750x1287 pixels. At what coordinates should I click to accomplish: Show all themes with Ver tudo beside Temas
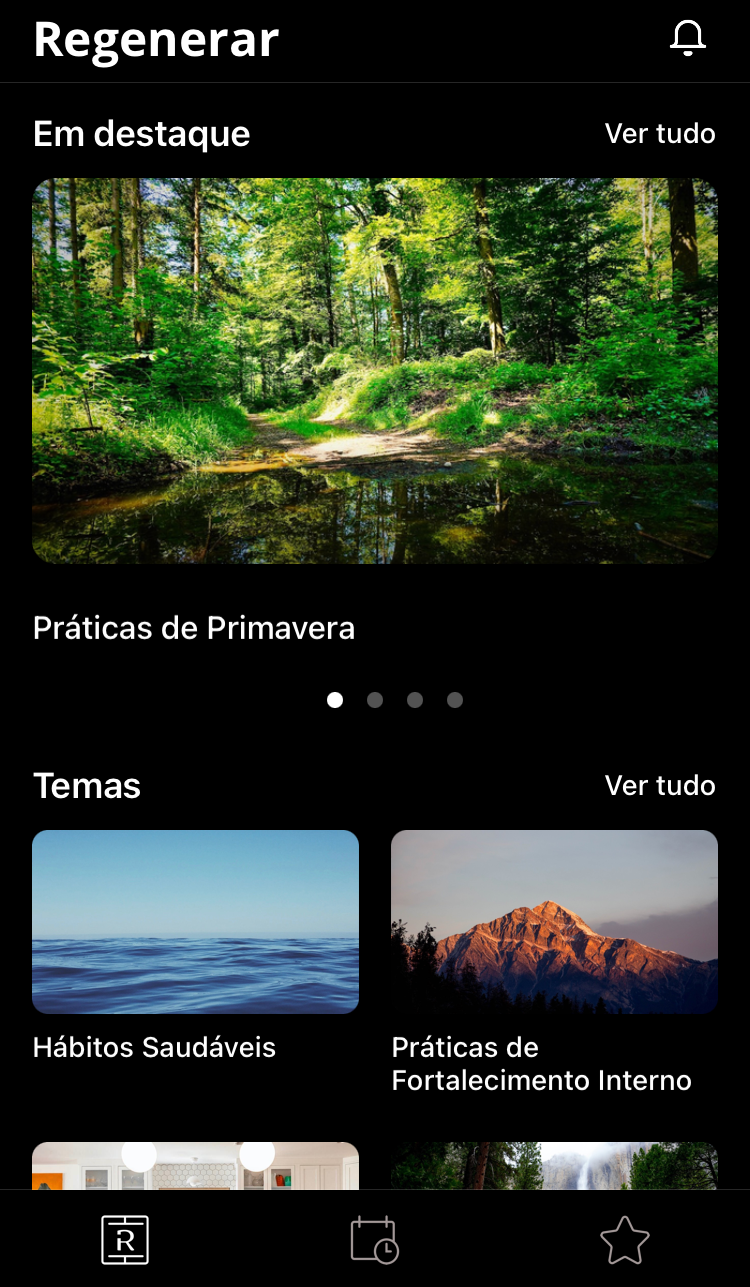point(660,786)
